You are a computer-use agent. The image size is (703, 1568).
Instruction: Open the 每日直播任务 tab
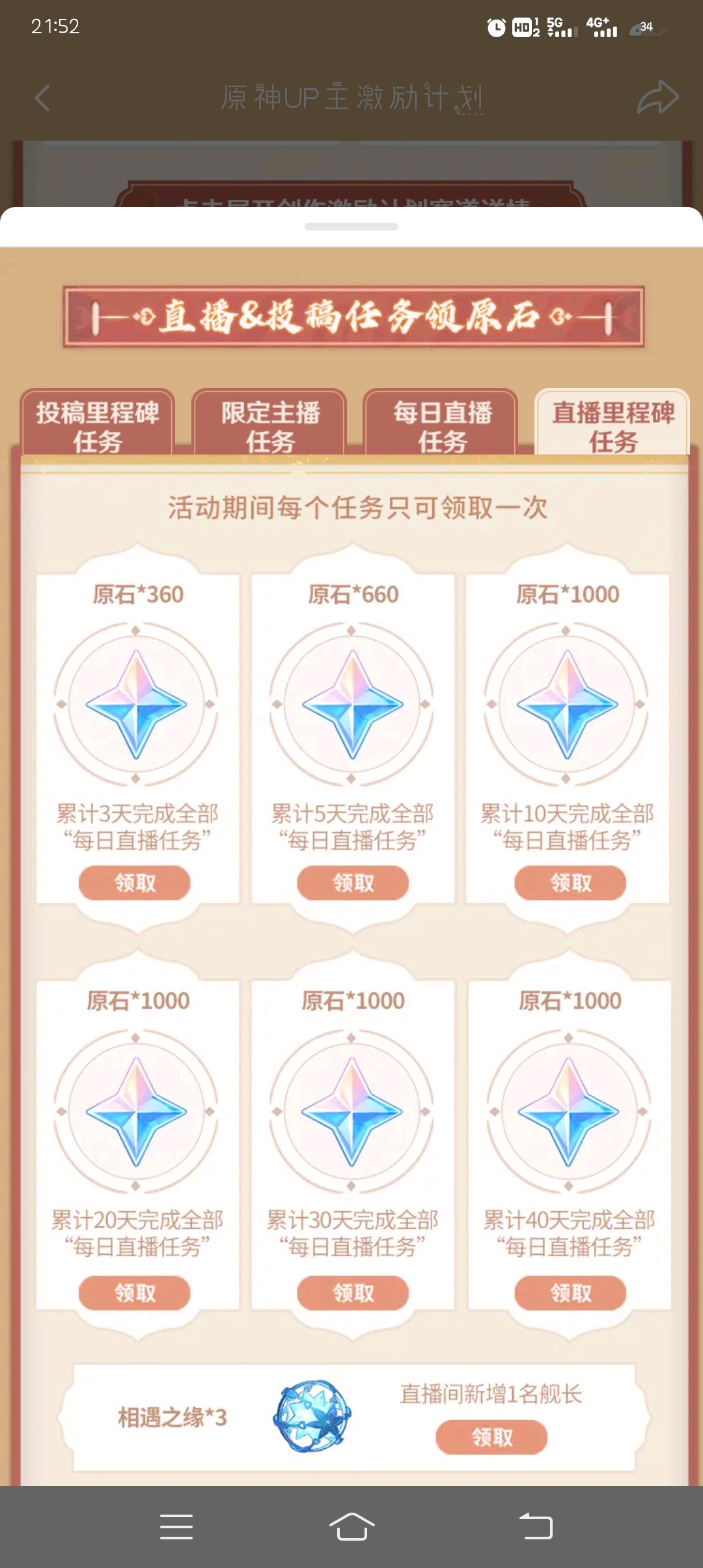pyautogui.click(x=442, y=426)
